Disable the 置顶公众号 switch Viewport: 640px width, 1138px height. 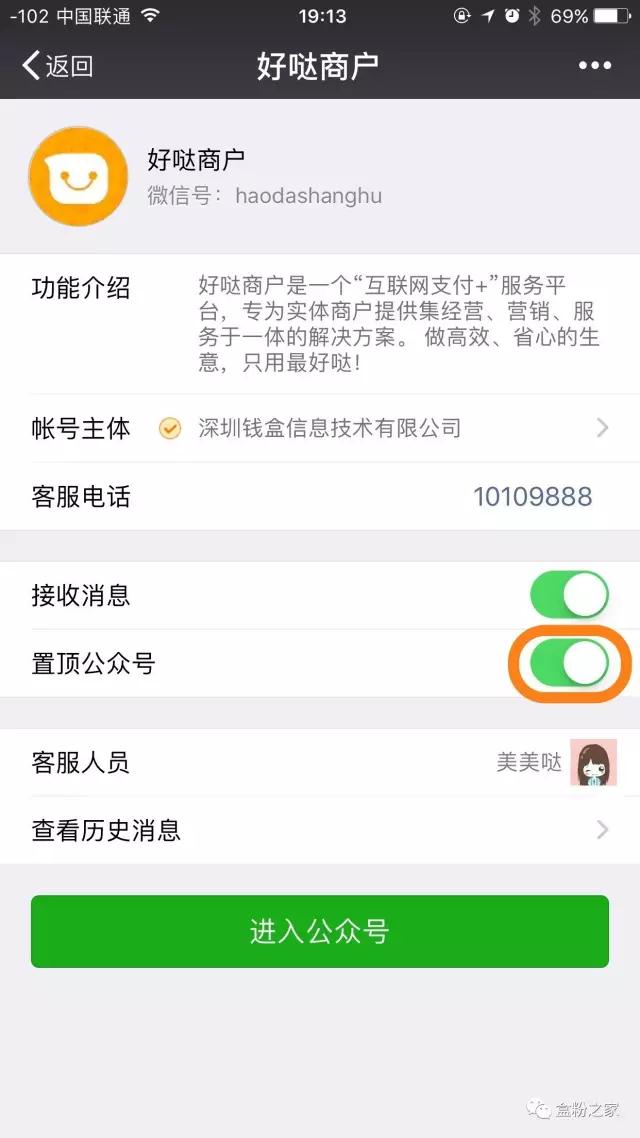click(x=569, y=663)
